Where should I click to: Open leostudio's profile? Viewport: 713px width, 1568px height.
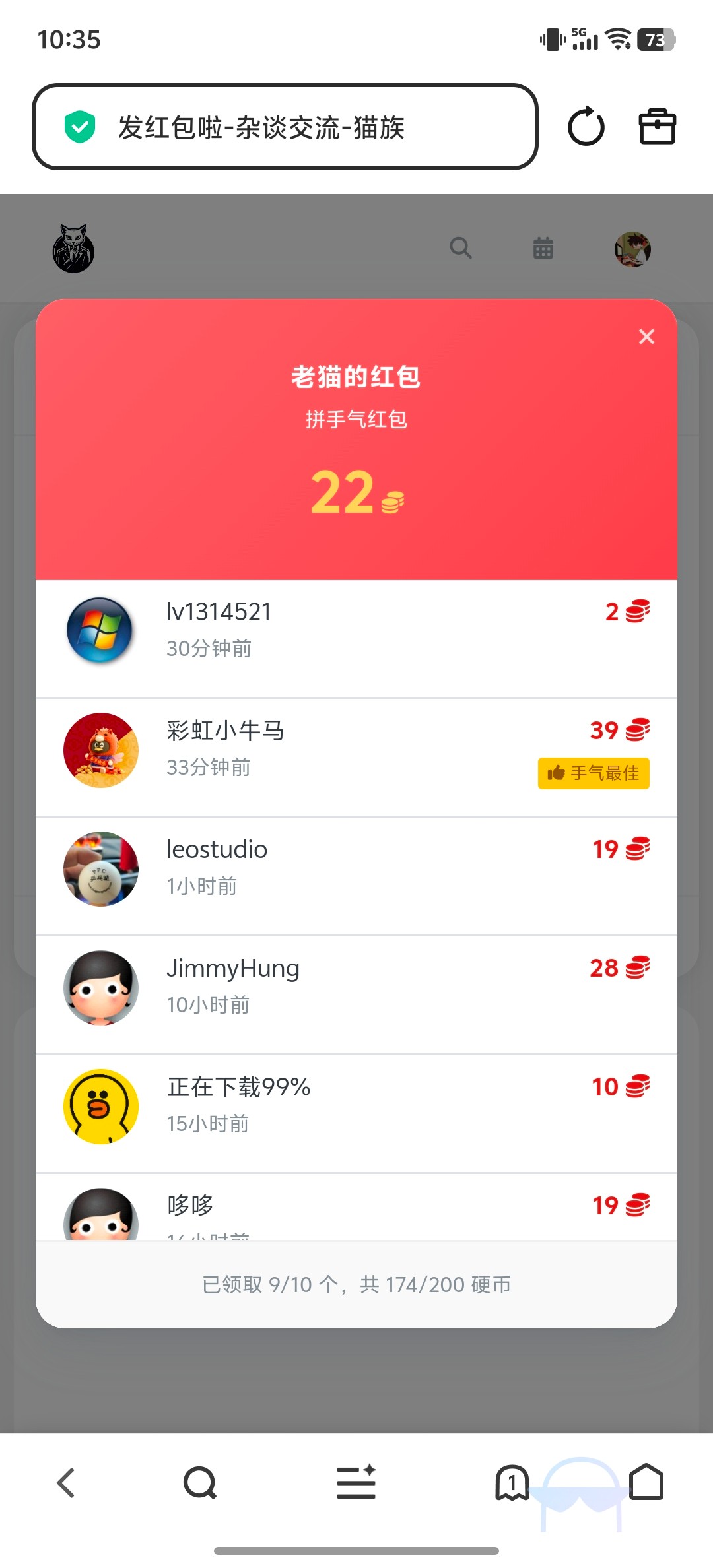100,868
